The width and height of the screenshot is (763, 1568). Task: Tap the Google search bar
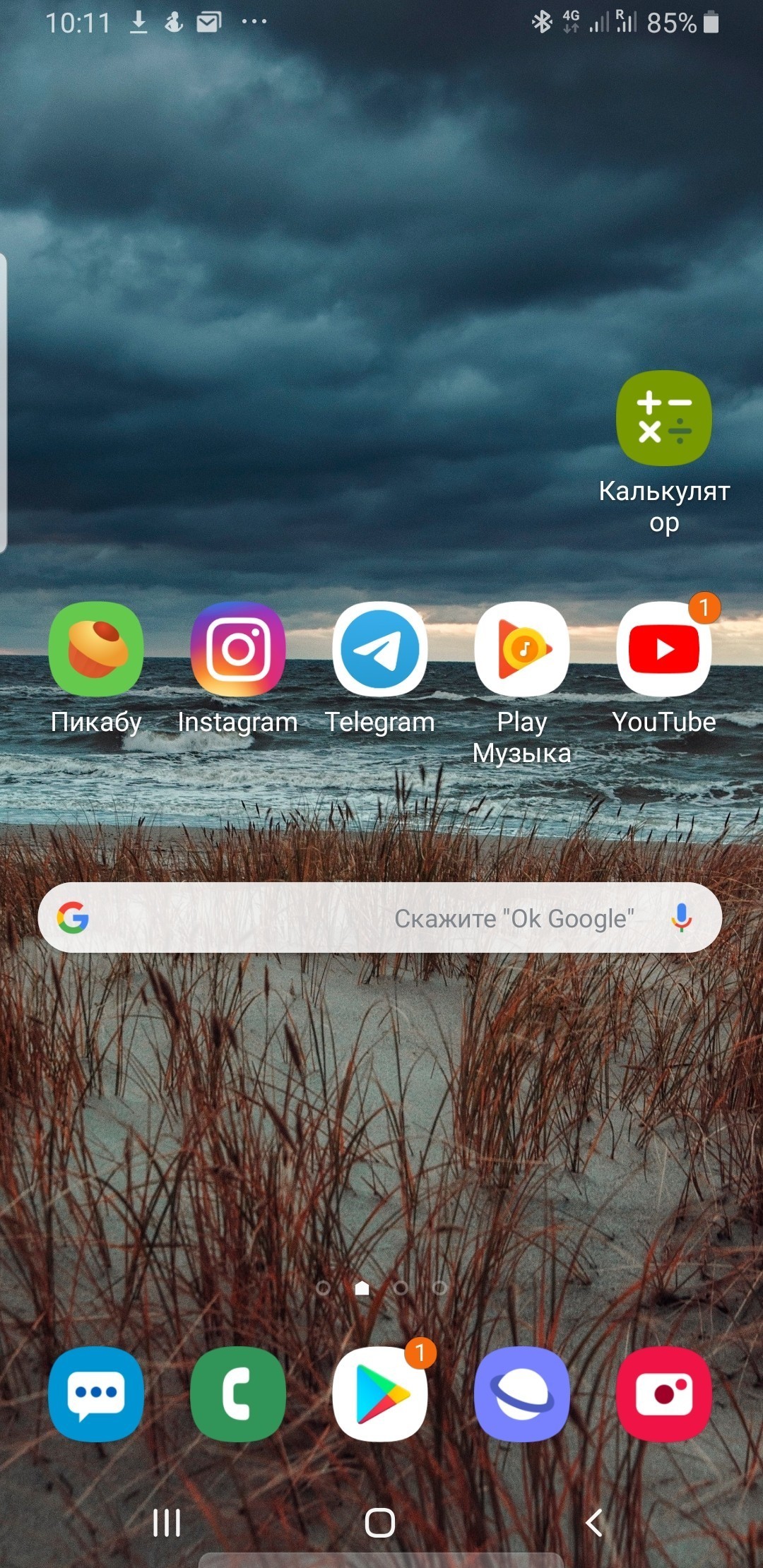click(x=353, y=917)
